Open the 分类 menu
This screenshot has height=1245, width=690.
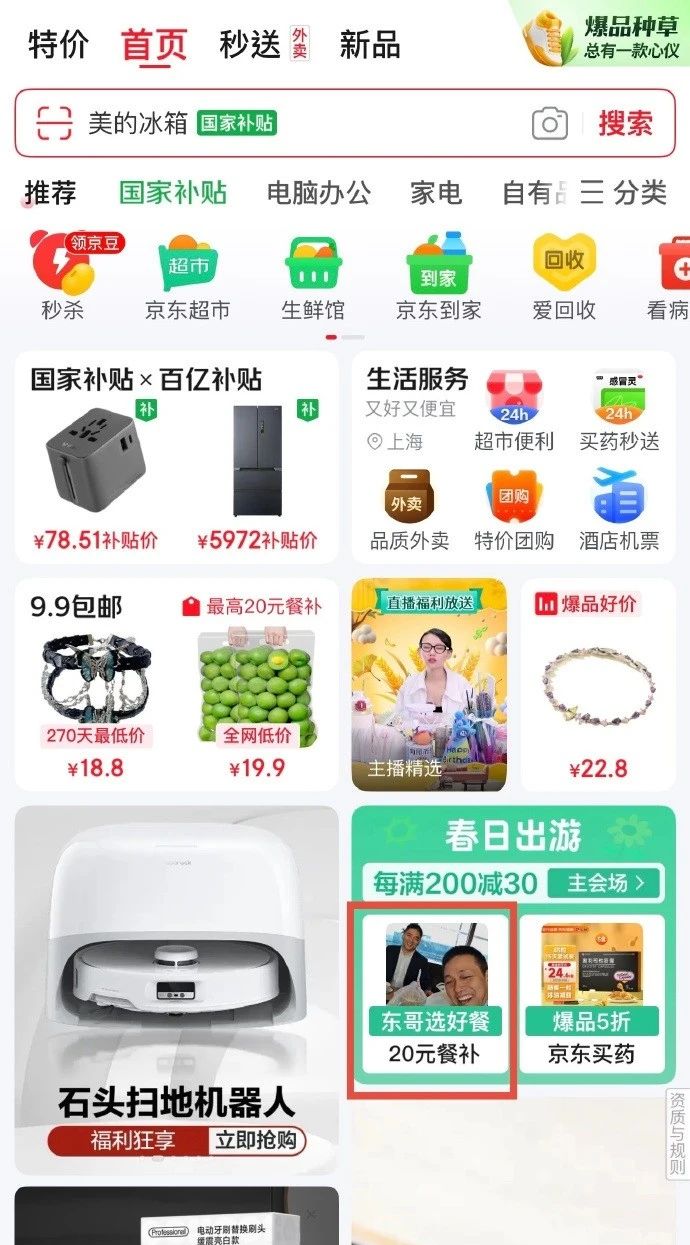624,193
